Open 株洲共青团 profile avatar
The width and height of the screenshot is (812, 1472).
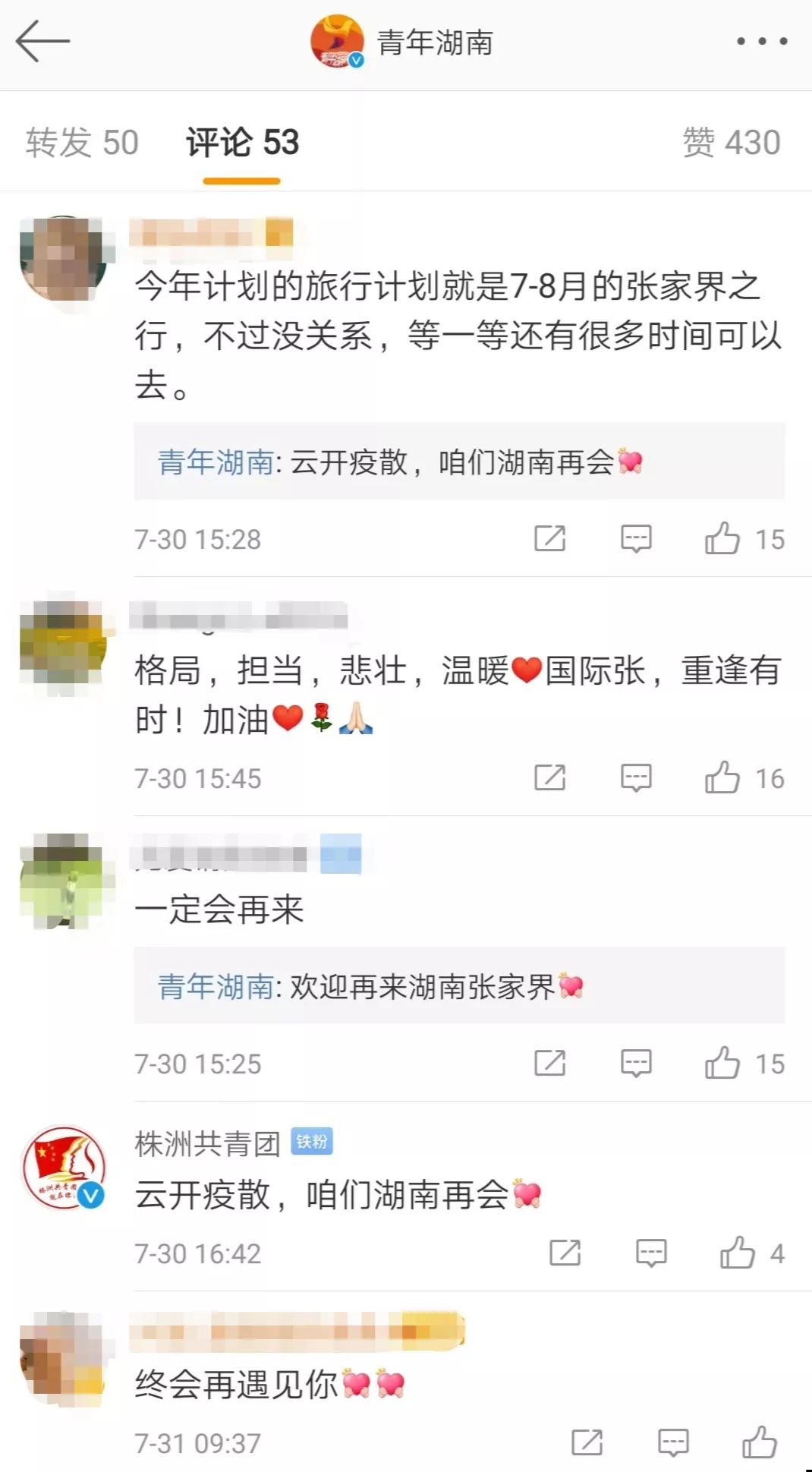click(64, 1168)
